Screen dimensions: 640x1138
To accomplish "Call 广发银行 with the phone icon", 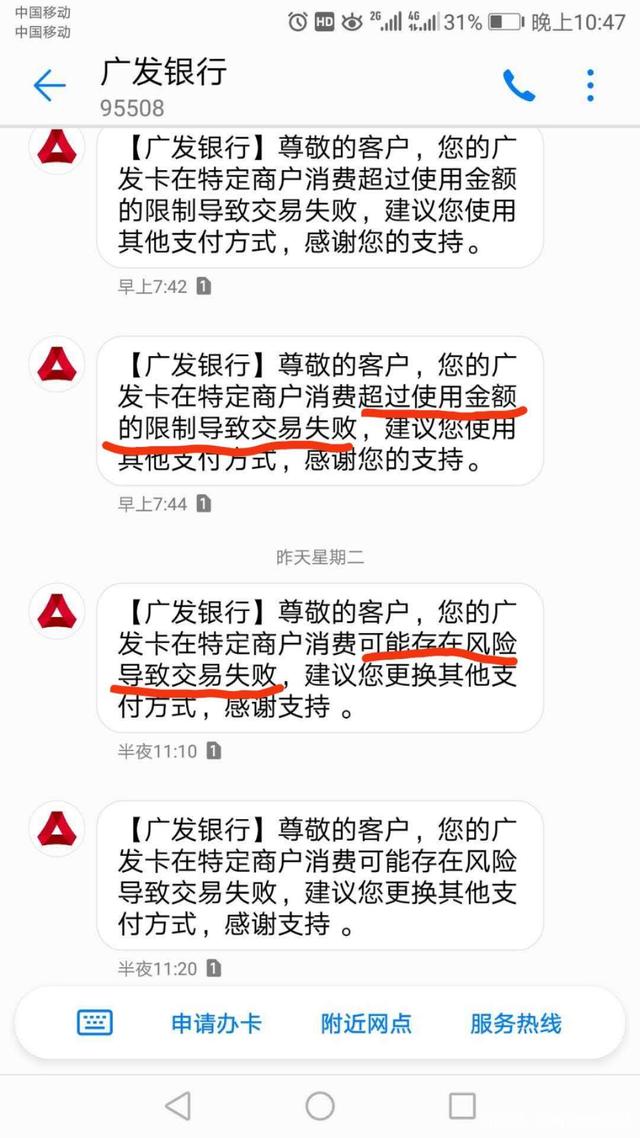I will 519,86.
